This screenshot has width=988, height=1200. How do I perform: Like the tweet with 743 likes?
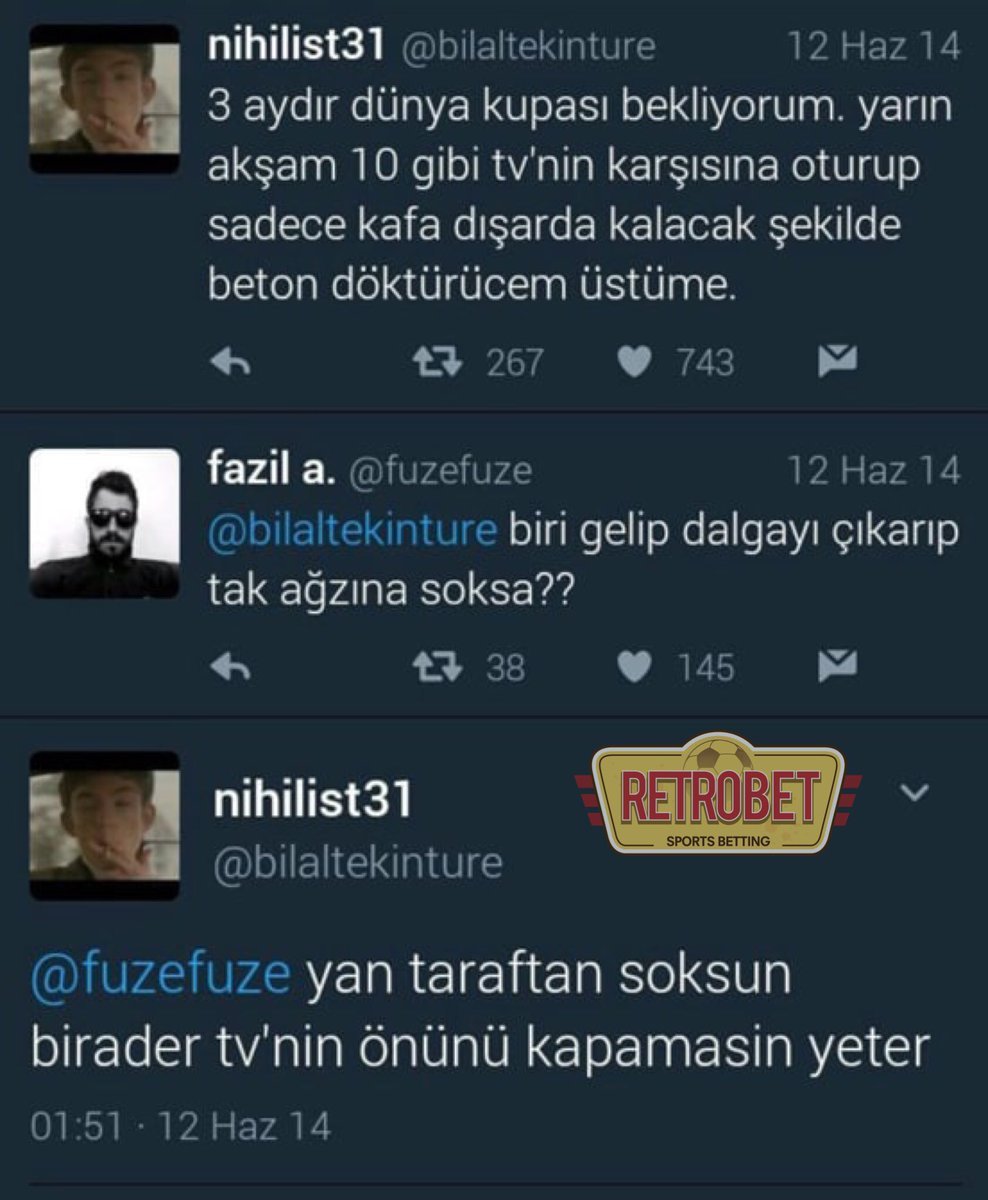click(x=632, y=362)
